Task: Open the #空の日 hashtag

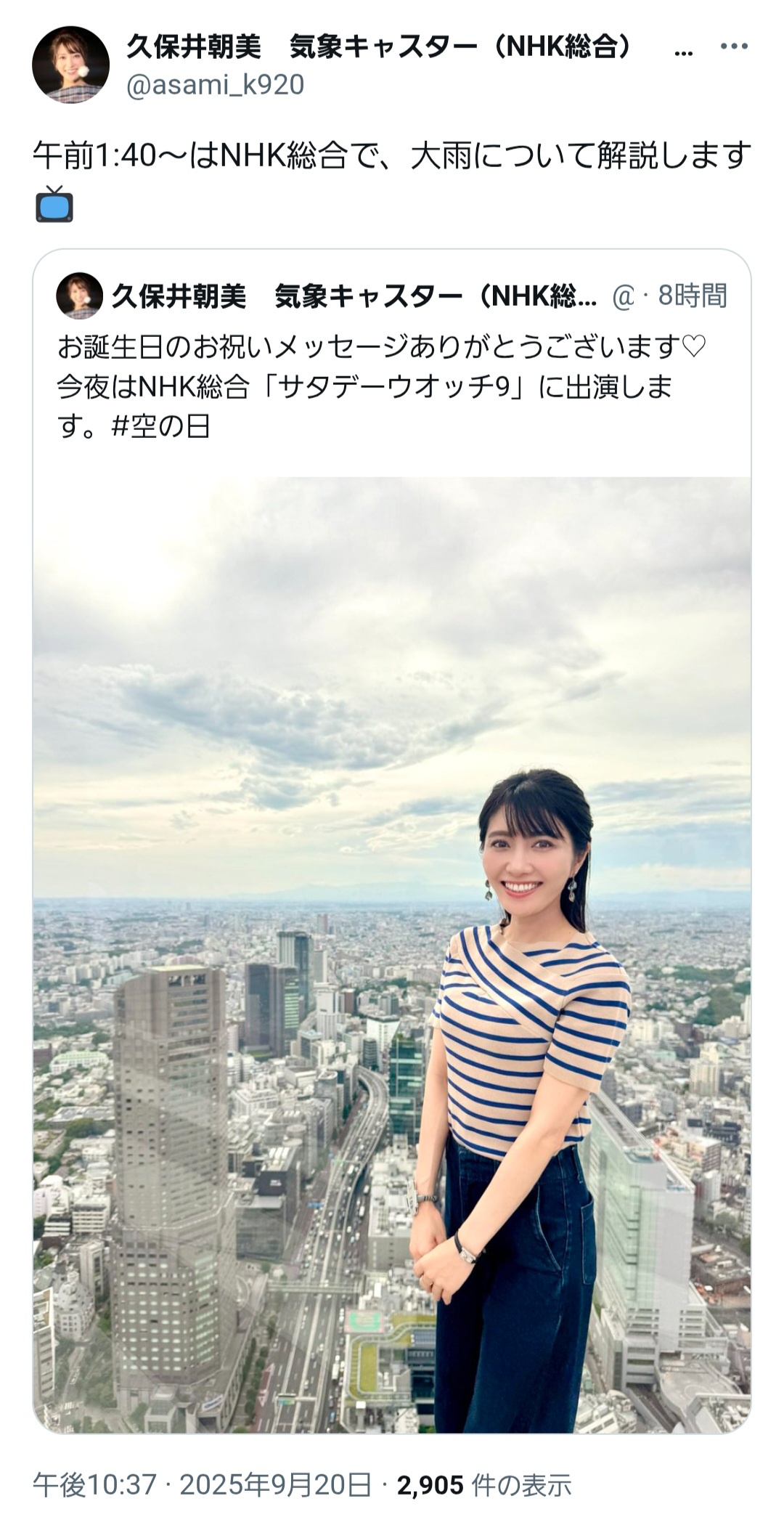Action: point(160,426)
